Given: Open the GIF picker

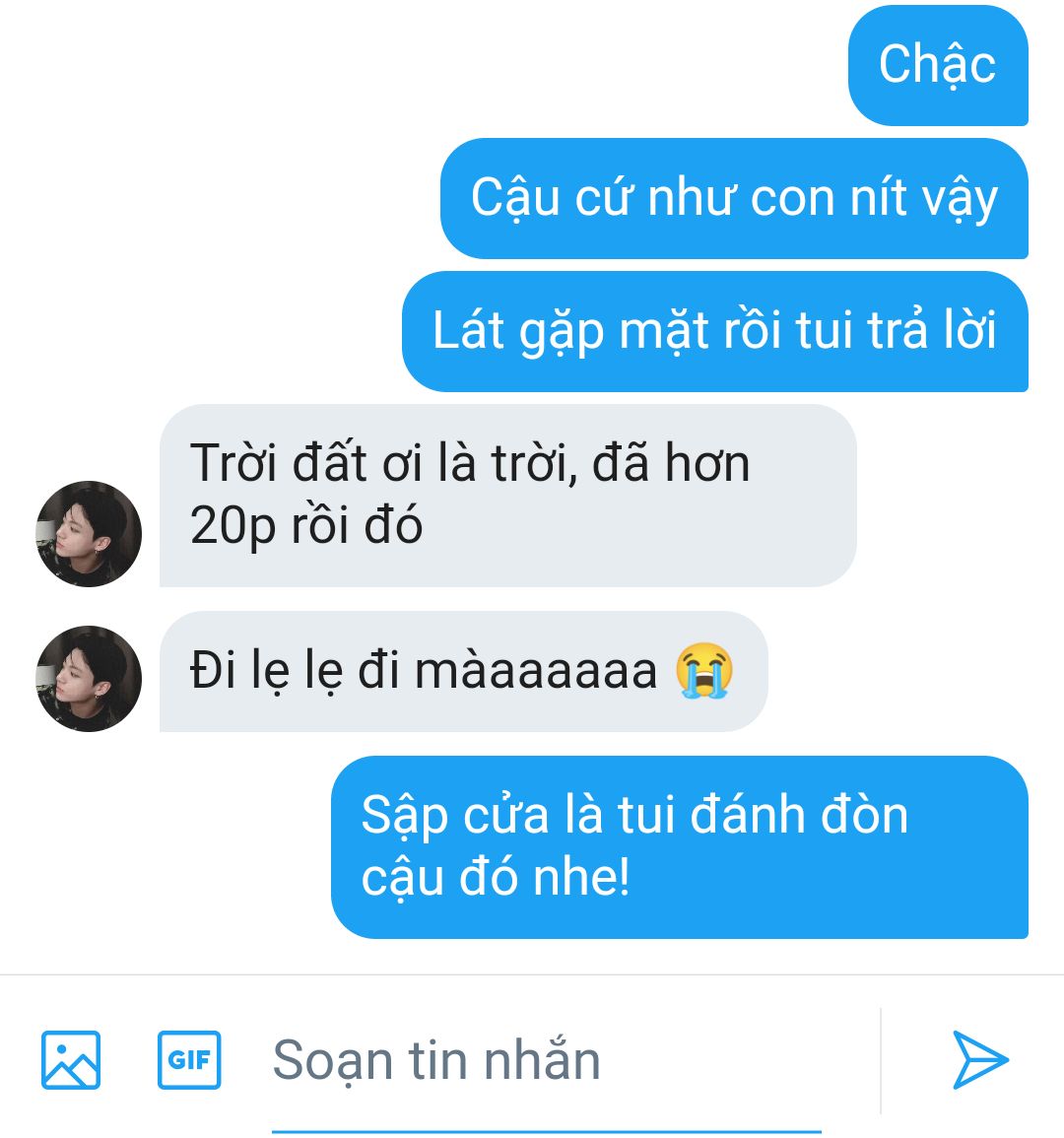Looking at the screenshot, I should coord(189,1060).
